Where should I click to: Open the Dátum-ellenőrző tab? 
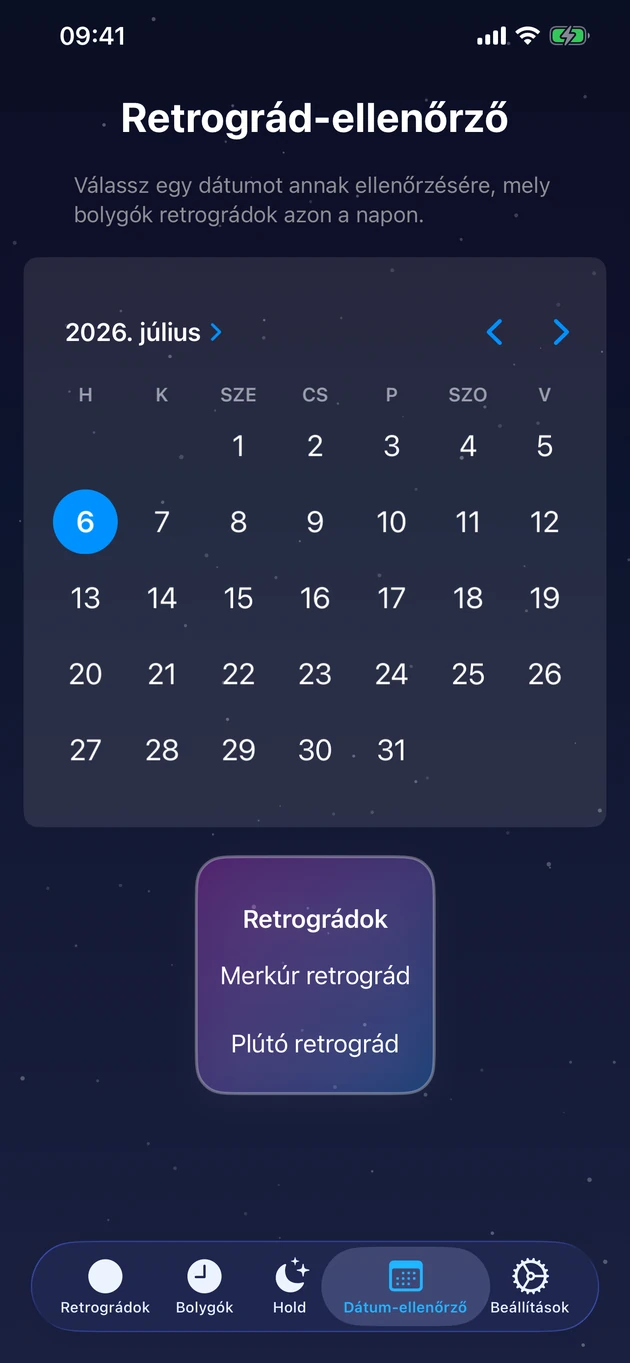tap(405, 1287)
